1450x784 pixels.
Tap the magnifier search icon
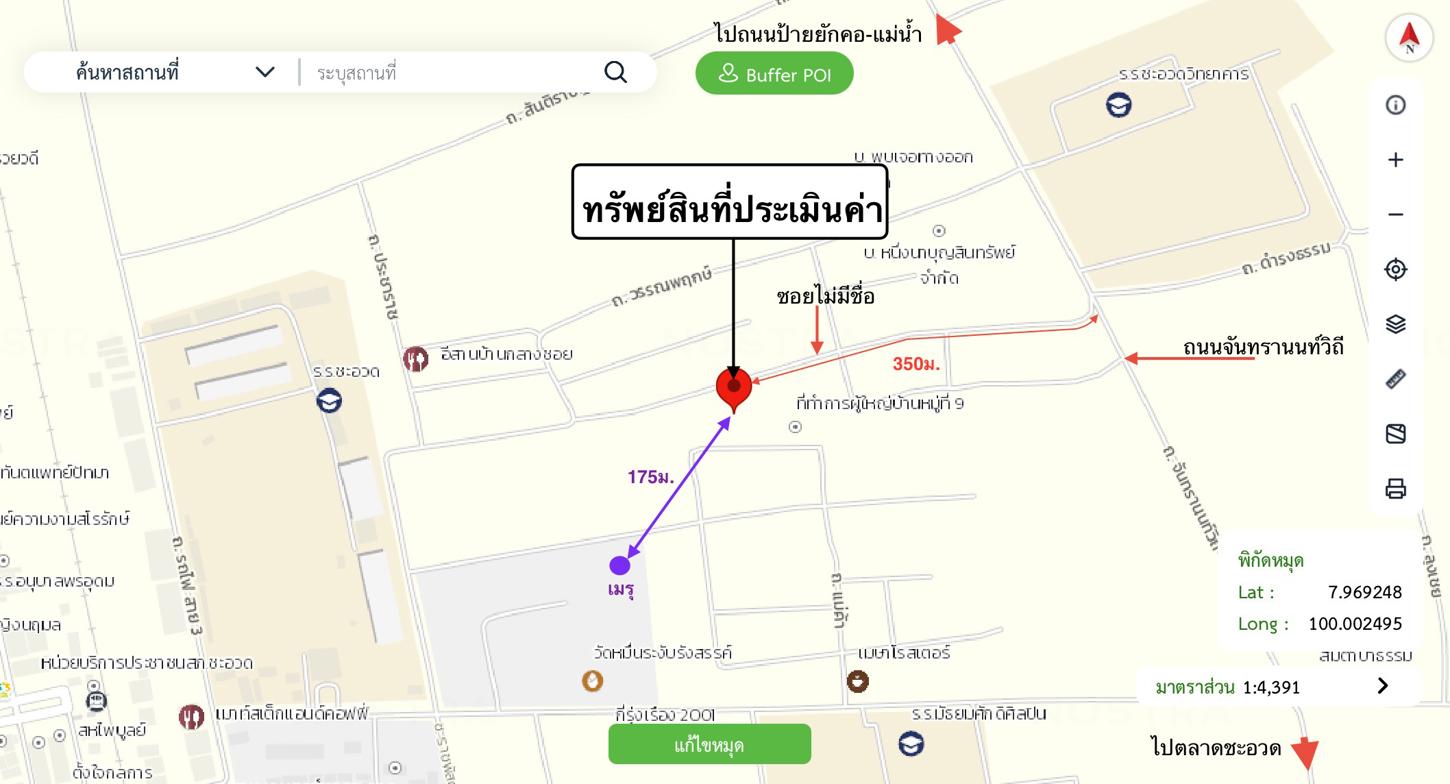pyautogui.click(x=616, y=72)
